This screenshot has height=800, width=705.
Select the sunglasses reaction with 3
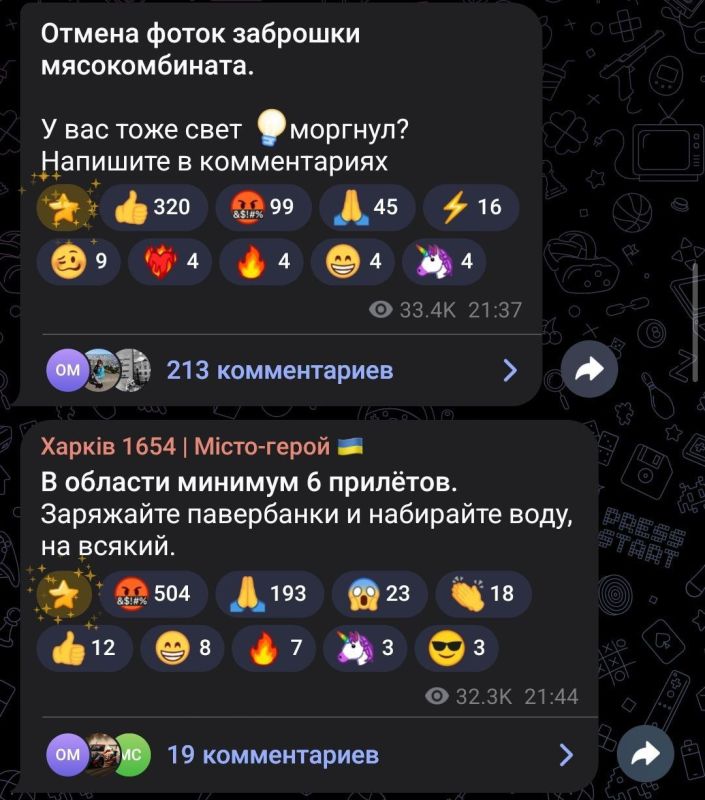click(458, 648)
